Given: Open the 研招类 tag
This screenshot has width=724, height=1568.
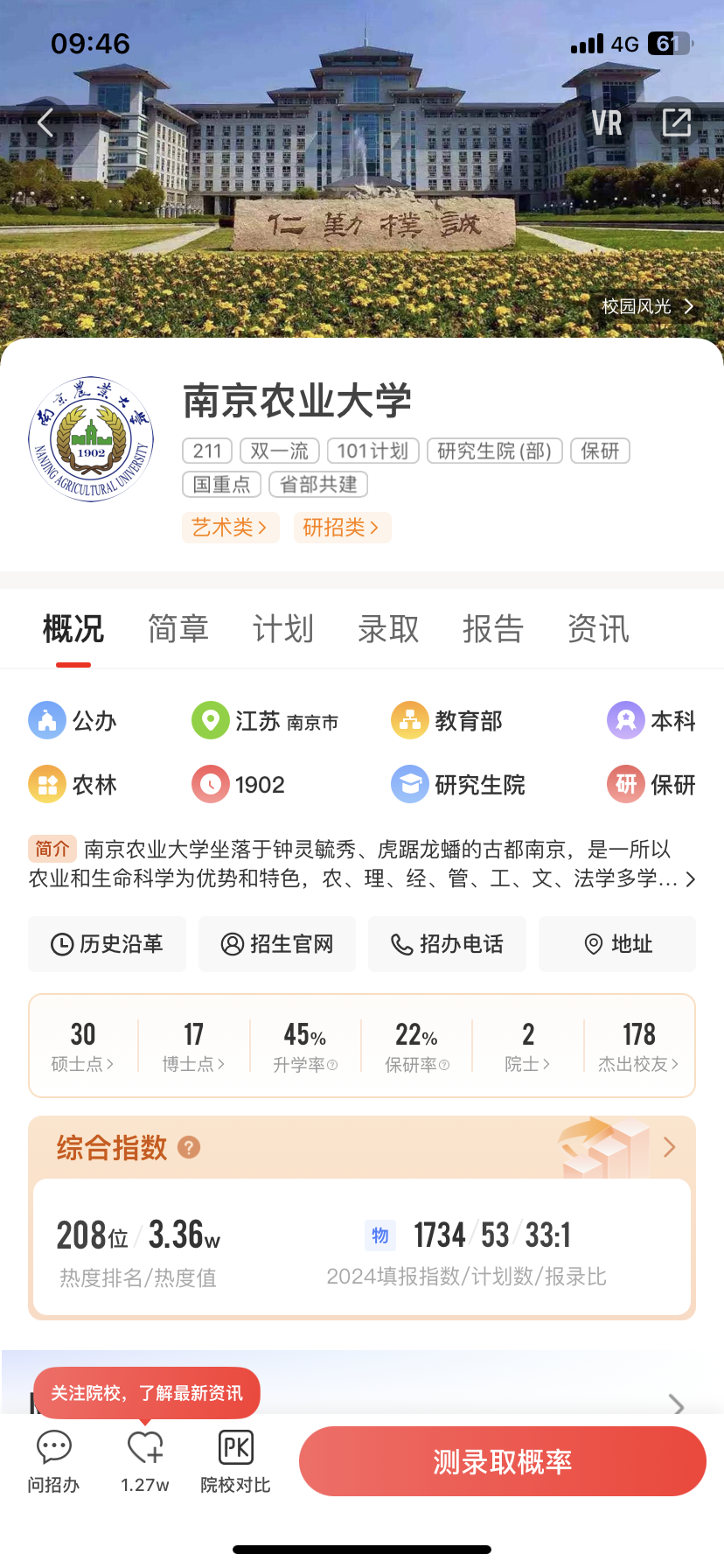Looking at the screenshot, I should [x=341, y=528].
